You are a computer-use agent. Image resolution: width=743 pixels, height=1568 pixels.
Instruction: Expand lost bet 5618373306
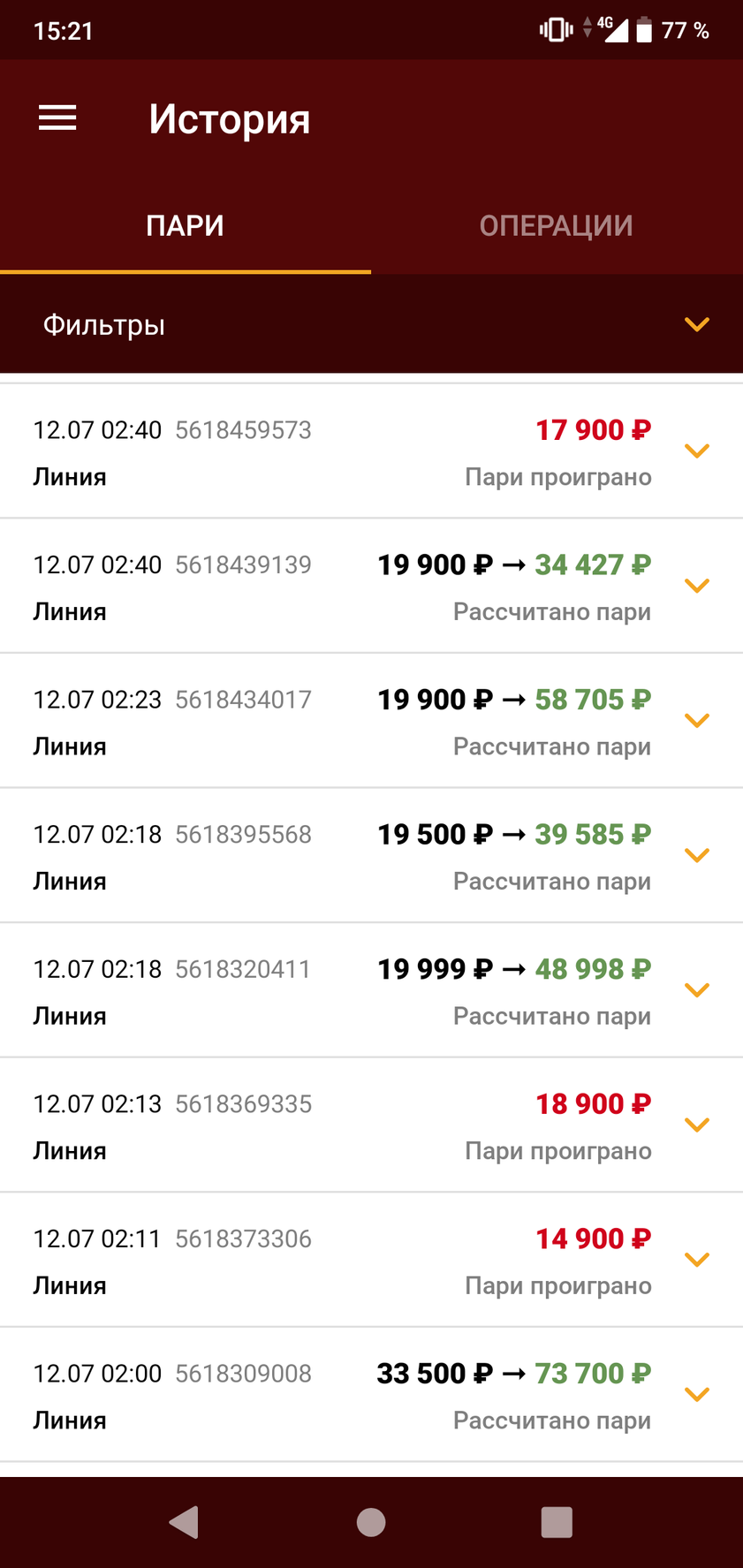pyautogui.click(x=697, y=1260)
